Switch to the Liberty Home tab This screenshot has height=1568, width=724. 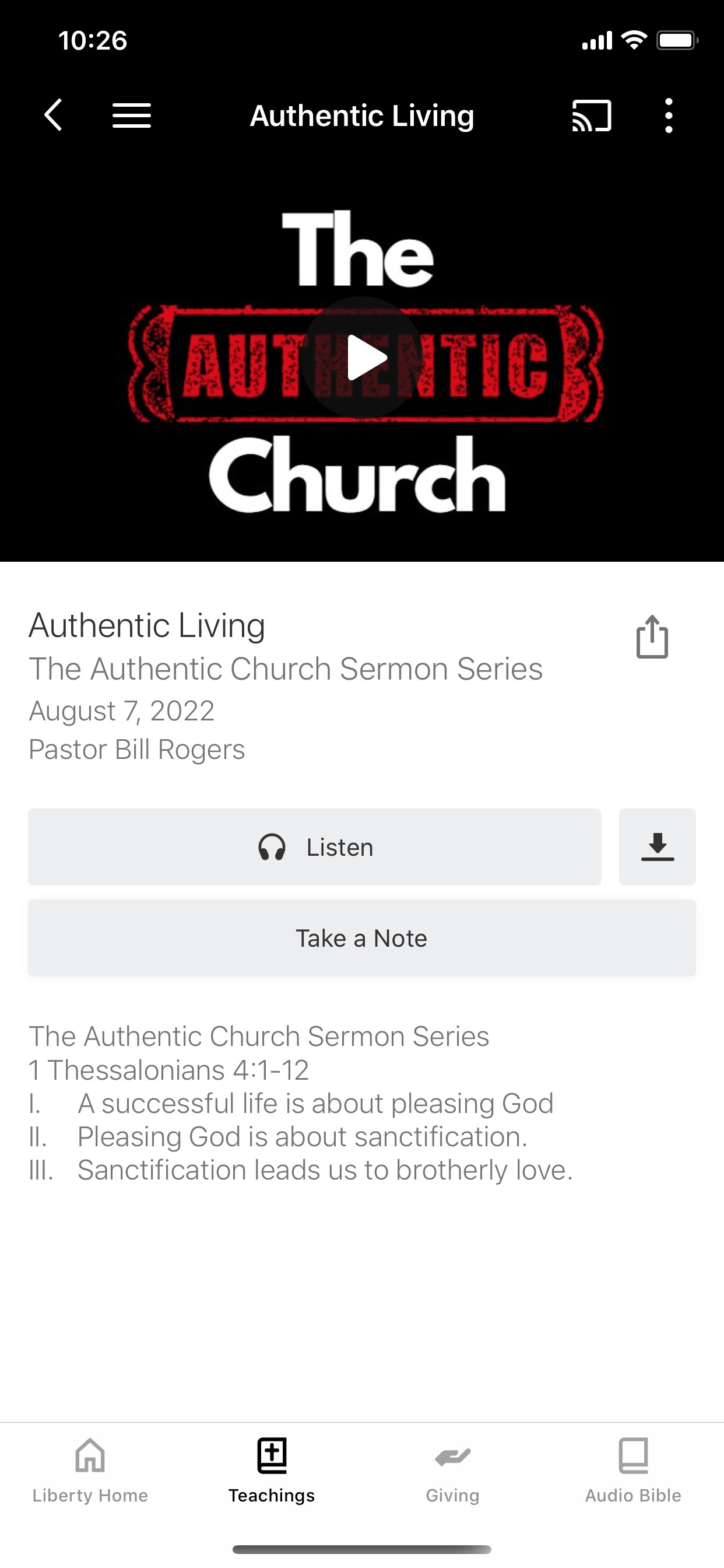click(x=90, y=1470)
